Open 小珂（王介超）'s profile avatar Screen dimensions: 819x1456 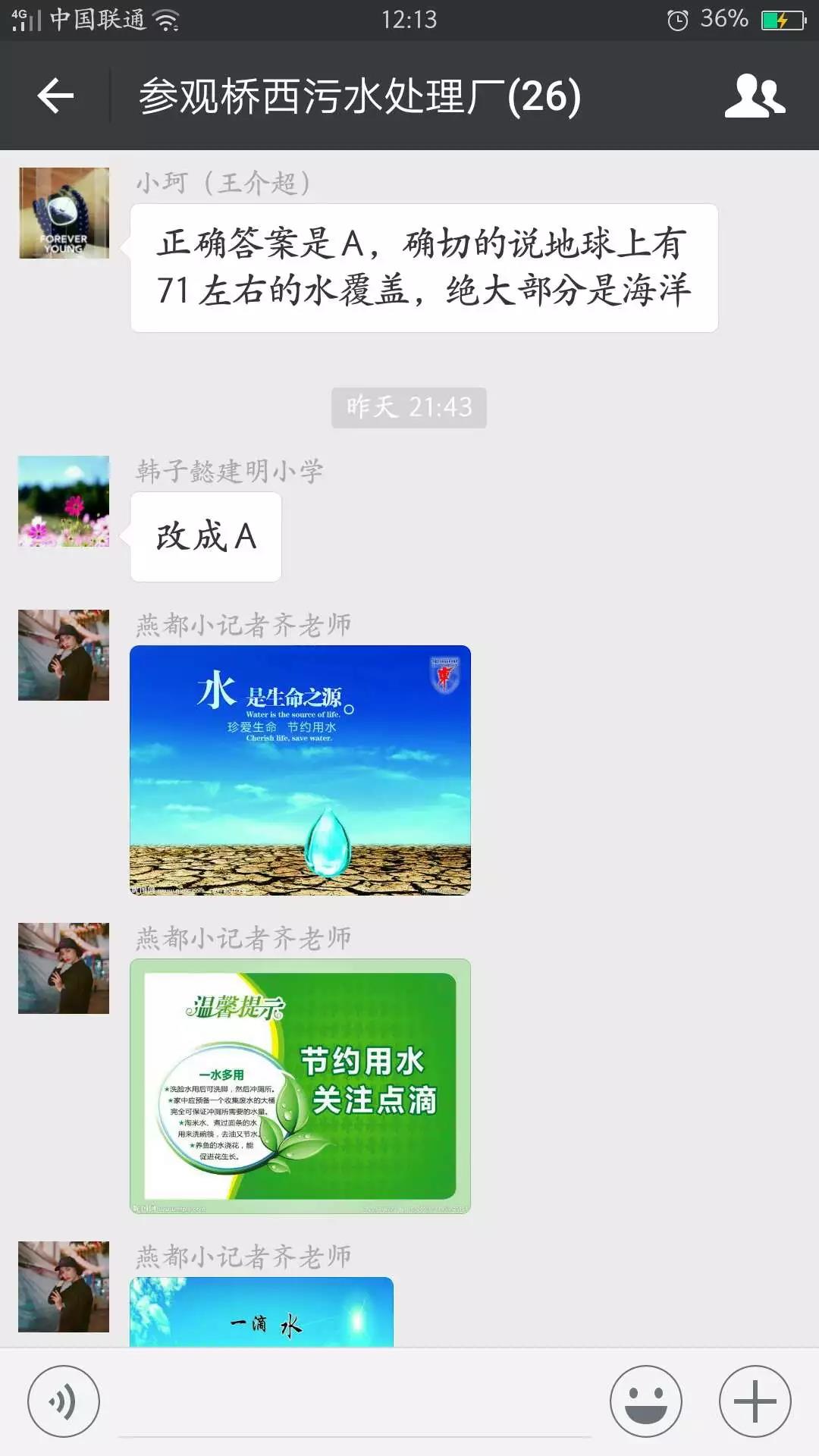[64, 213]
